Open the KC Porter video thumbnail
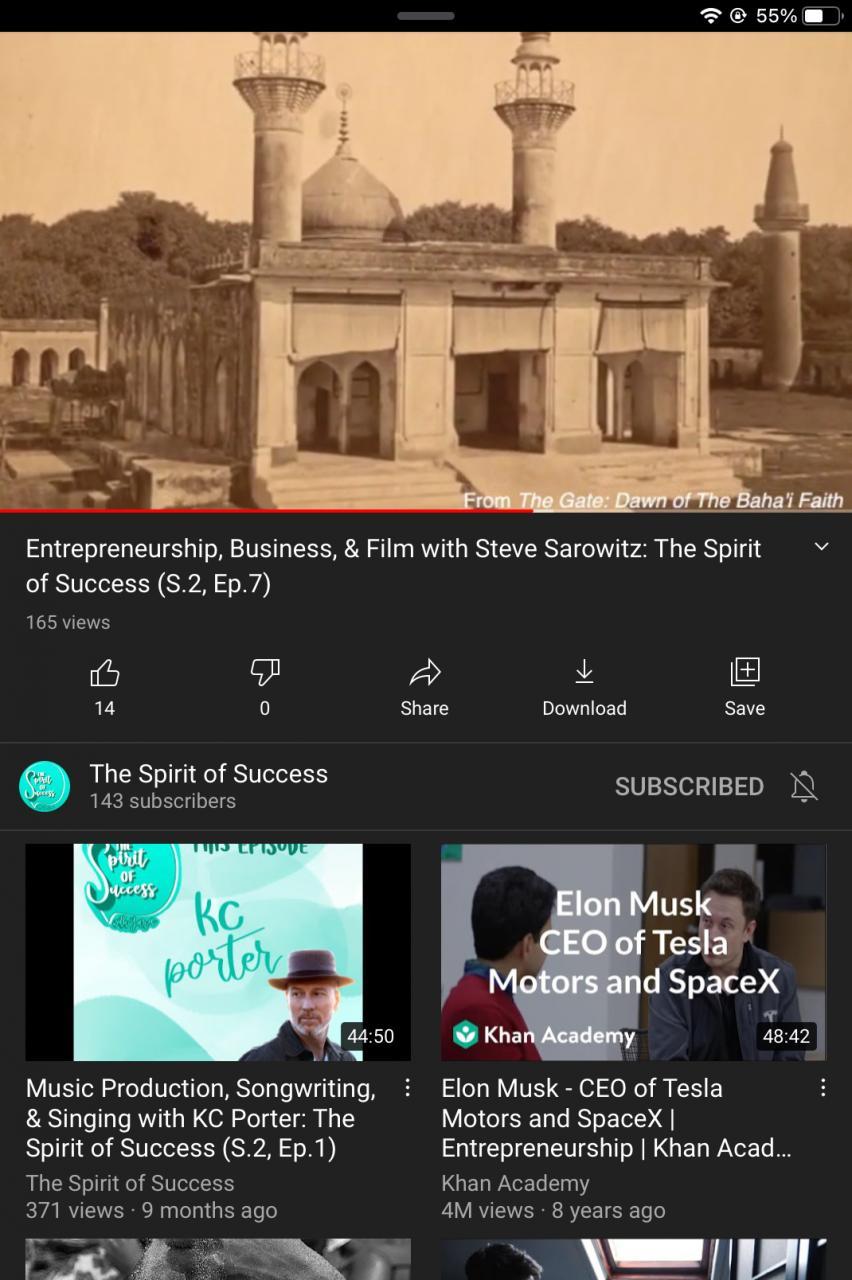The height and width of the screenshot is (1280, 852). (218, 952)
